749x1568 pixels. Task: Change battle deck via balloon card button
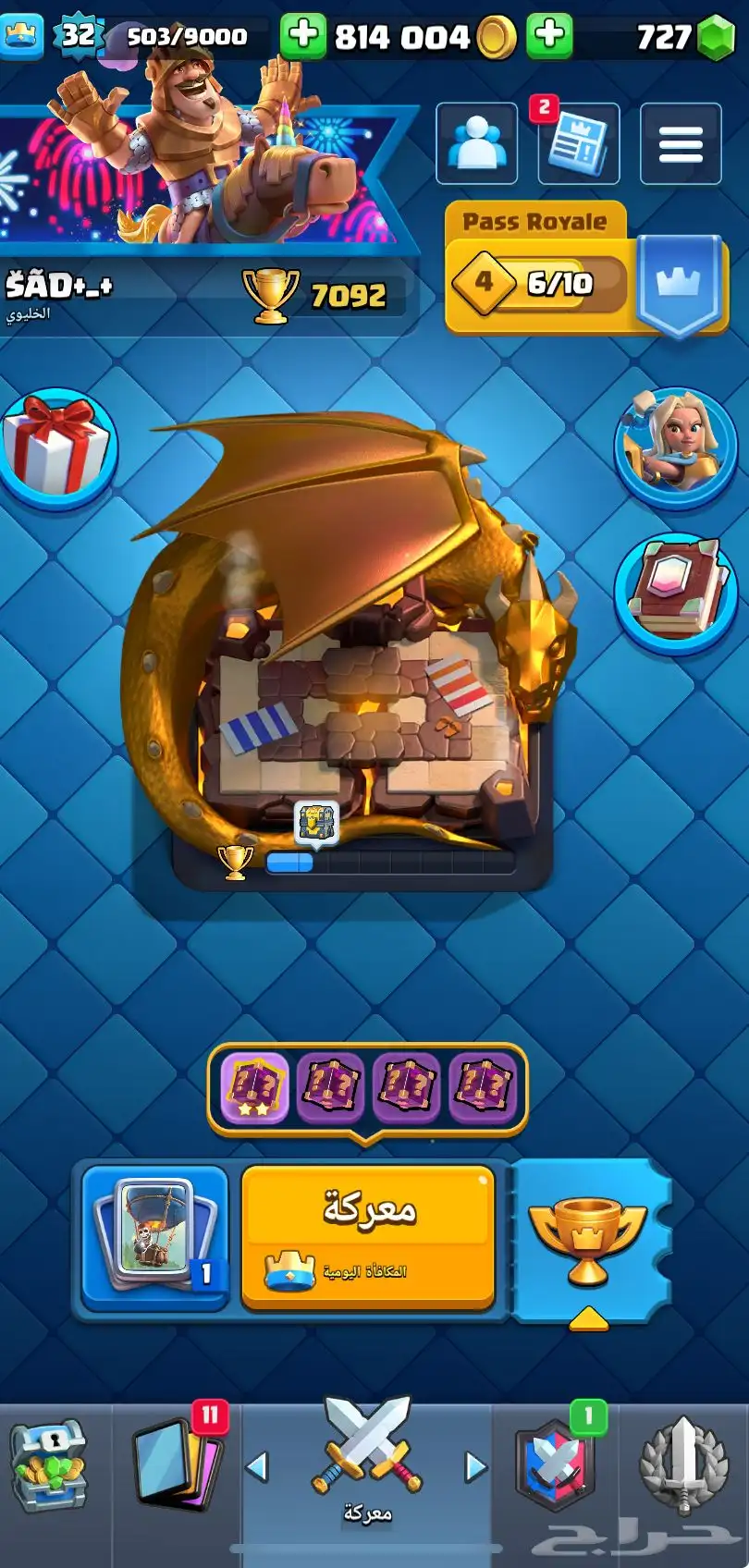pyautogui.click(x=154, y=1236)
